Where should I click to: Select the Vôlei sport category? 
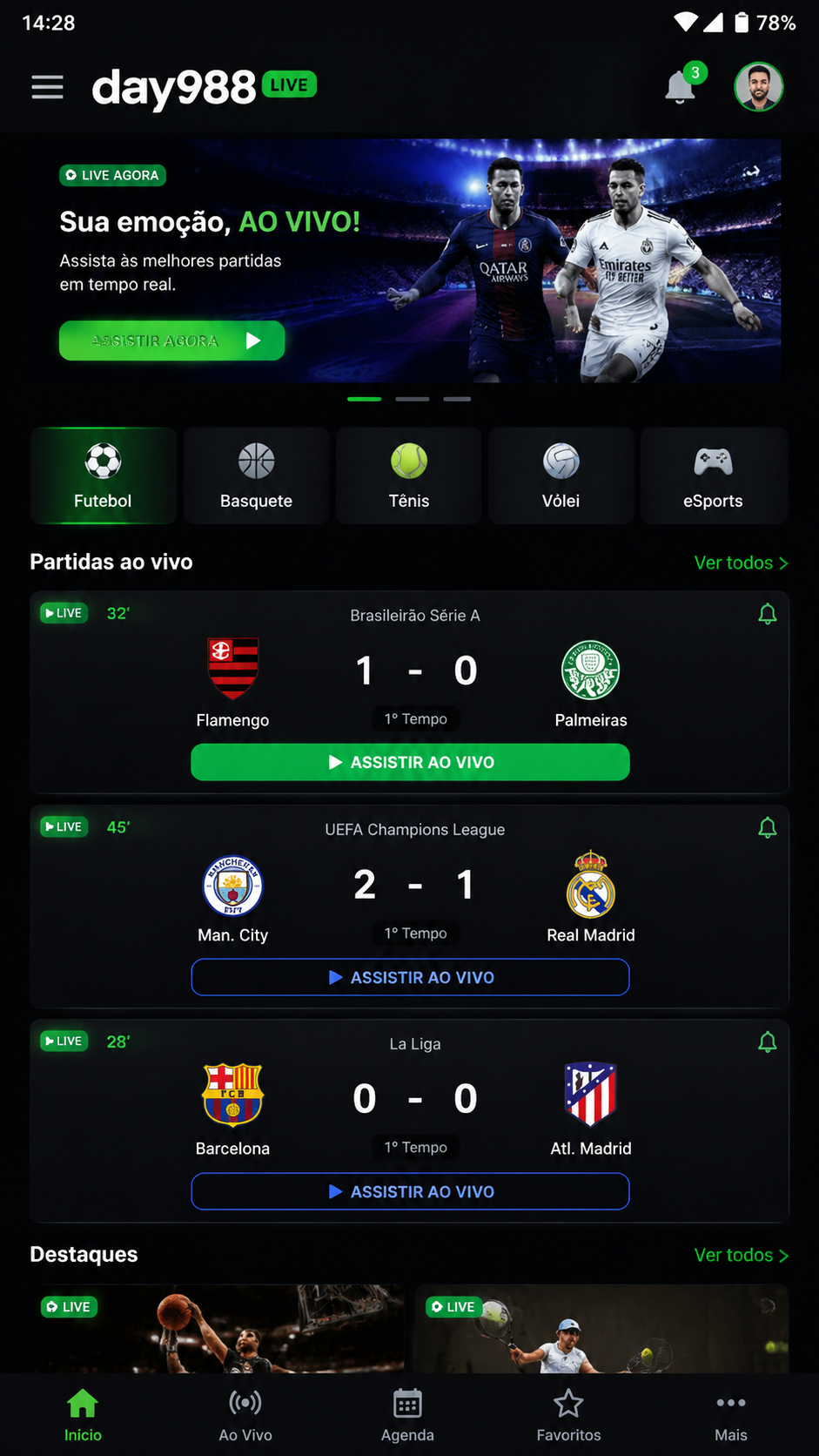pyautogui.click(x=561, y=475)
